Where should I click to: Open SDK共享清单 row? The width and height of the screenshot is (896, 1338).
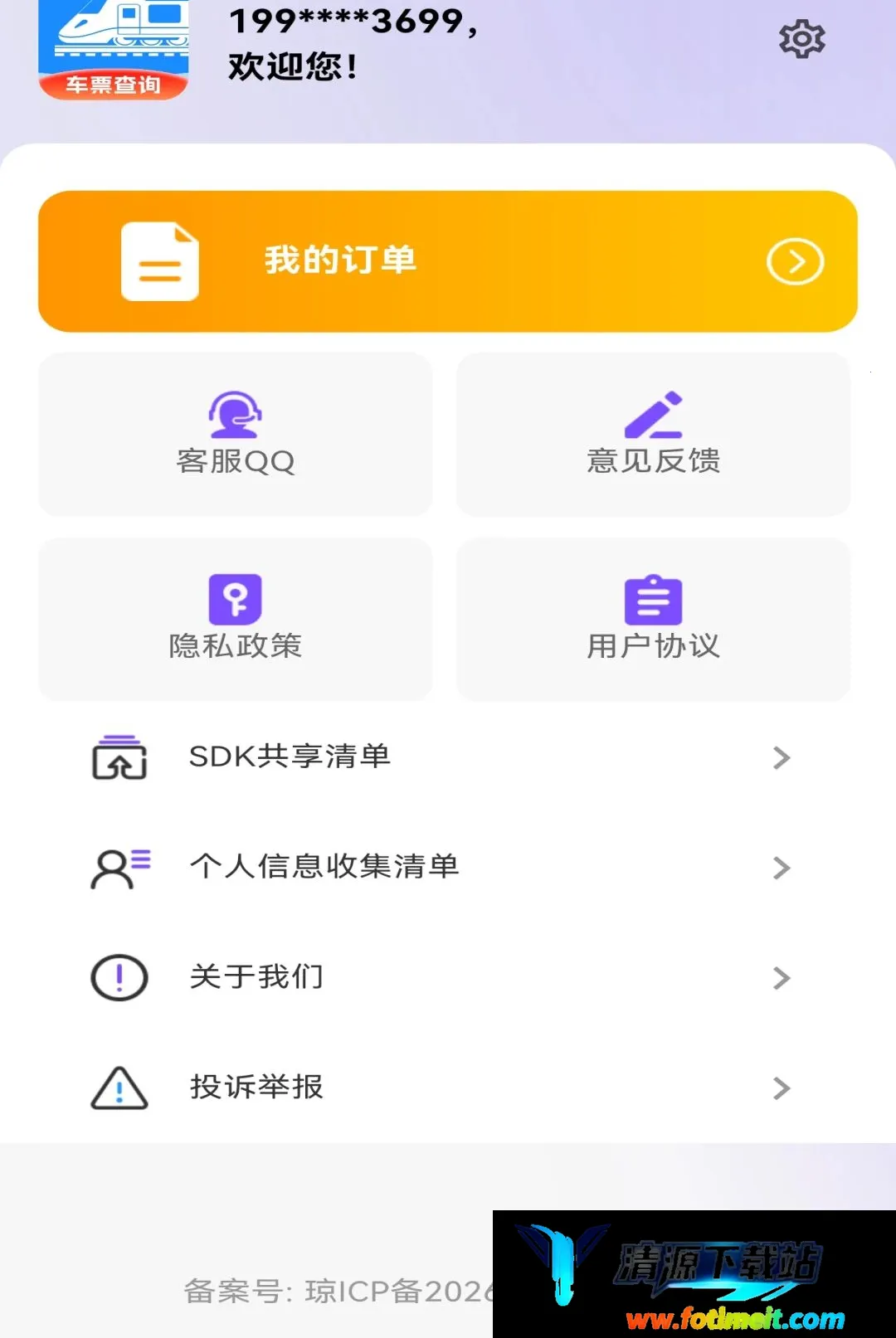pyautogui.click(x=448, y=757)
